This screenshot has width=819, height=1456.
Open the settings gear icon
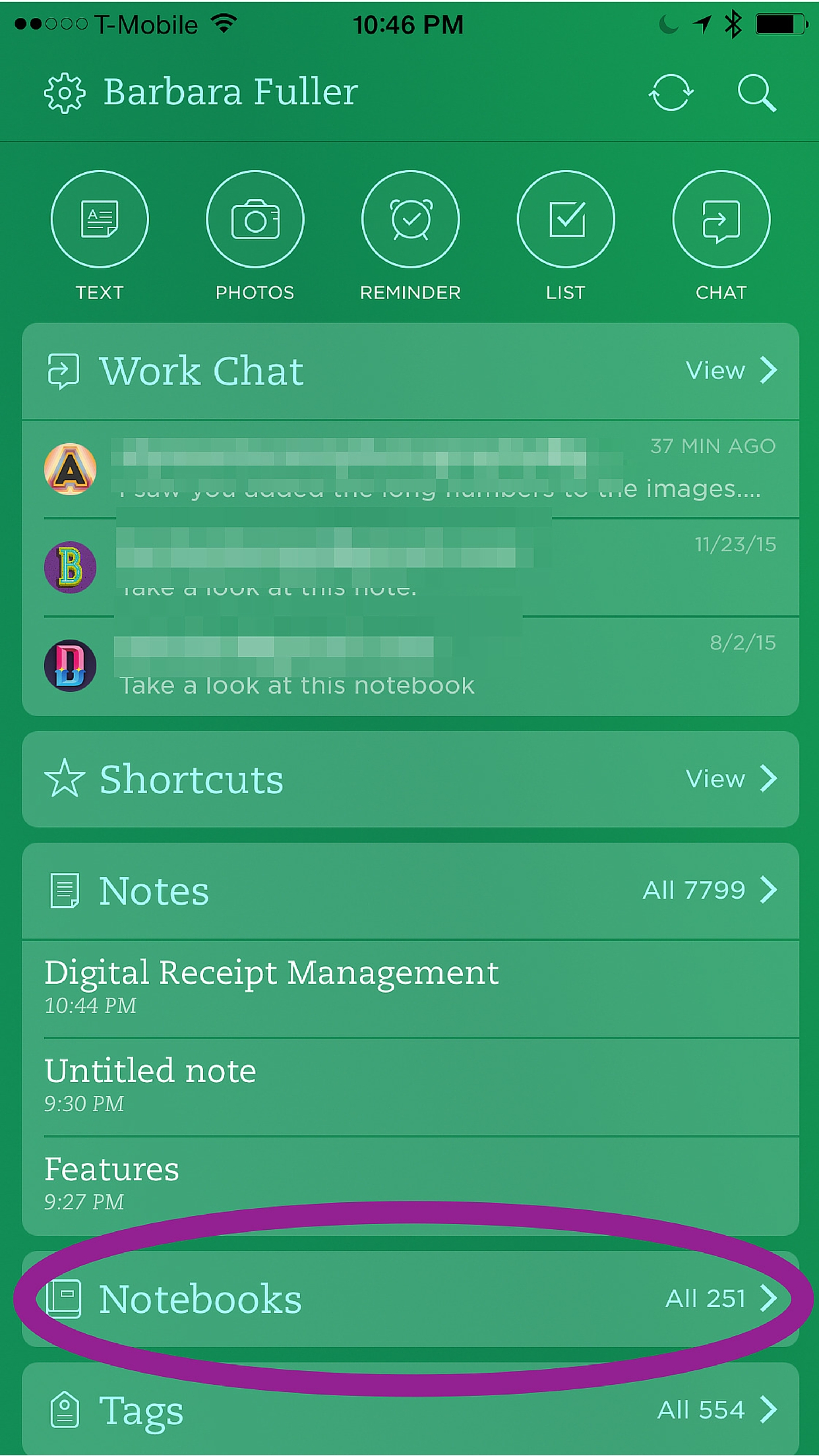(65, 93)
